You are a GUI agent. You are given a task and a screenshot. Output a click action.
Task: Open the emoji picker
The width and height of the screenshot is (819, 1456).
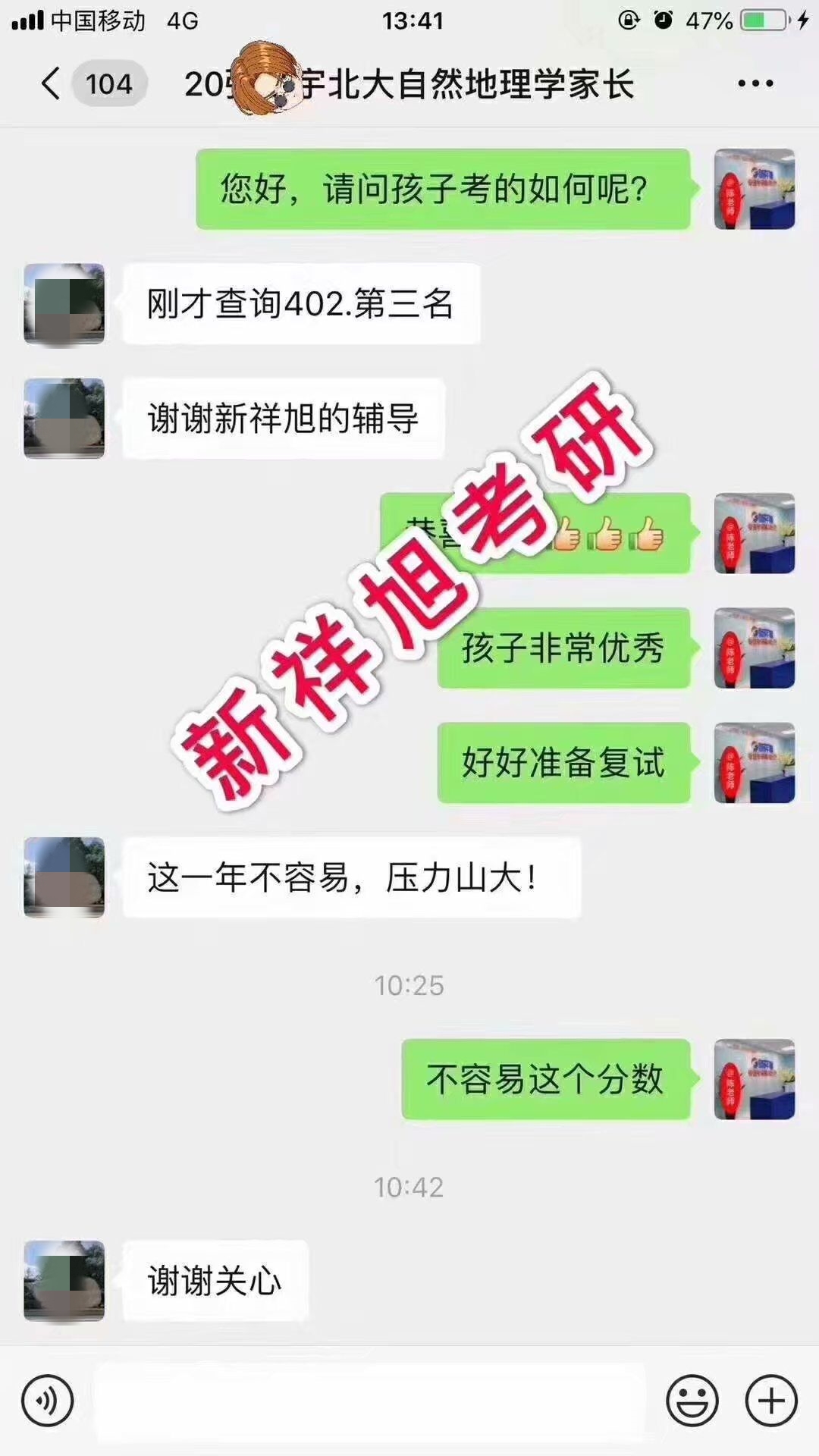coord(692,1401)
